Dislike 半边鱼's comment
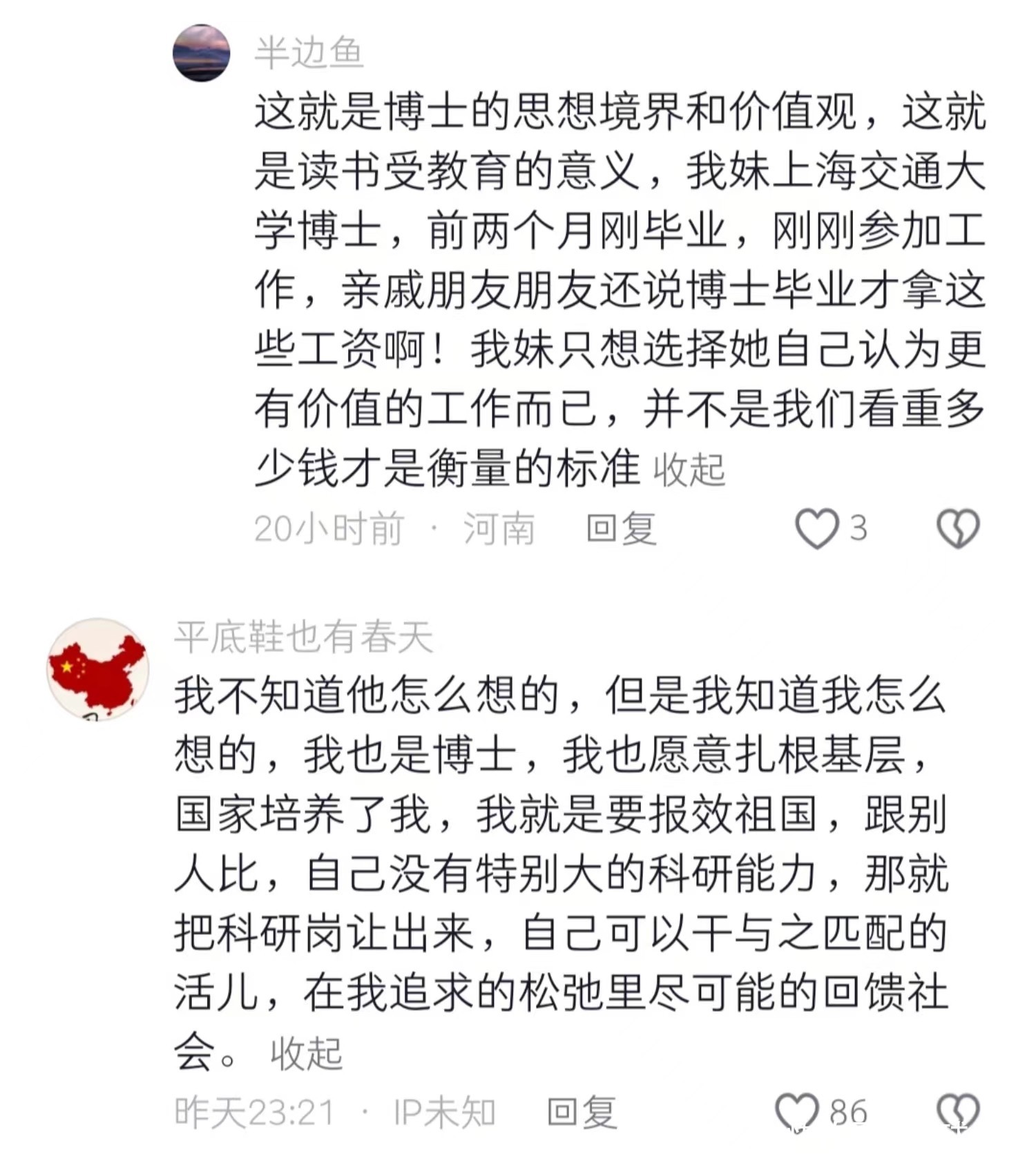The width and height of the screenshot is (1036, 1154). click(x=958, y=529)
